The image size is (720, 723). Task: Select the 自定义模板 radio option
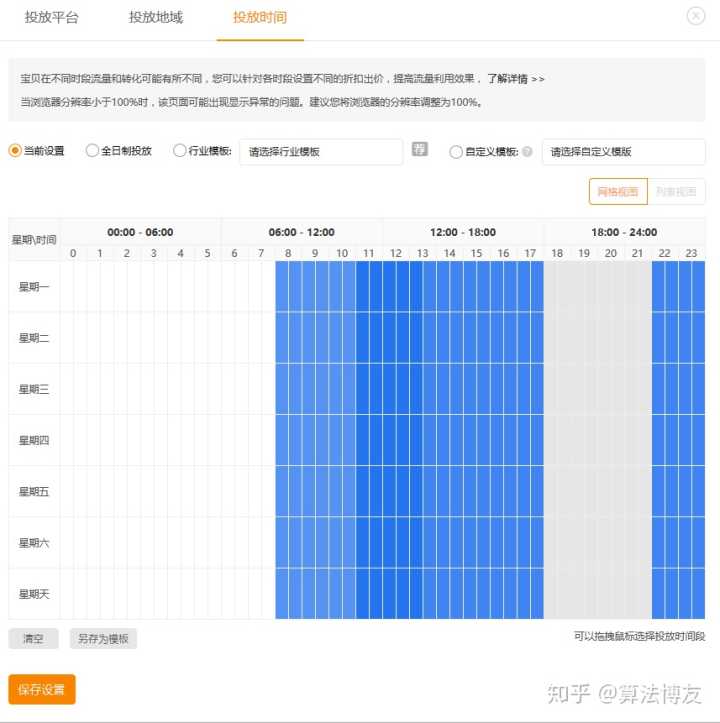click(456, 152)
